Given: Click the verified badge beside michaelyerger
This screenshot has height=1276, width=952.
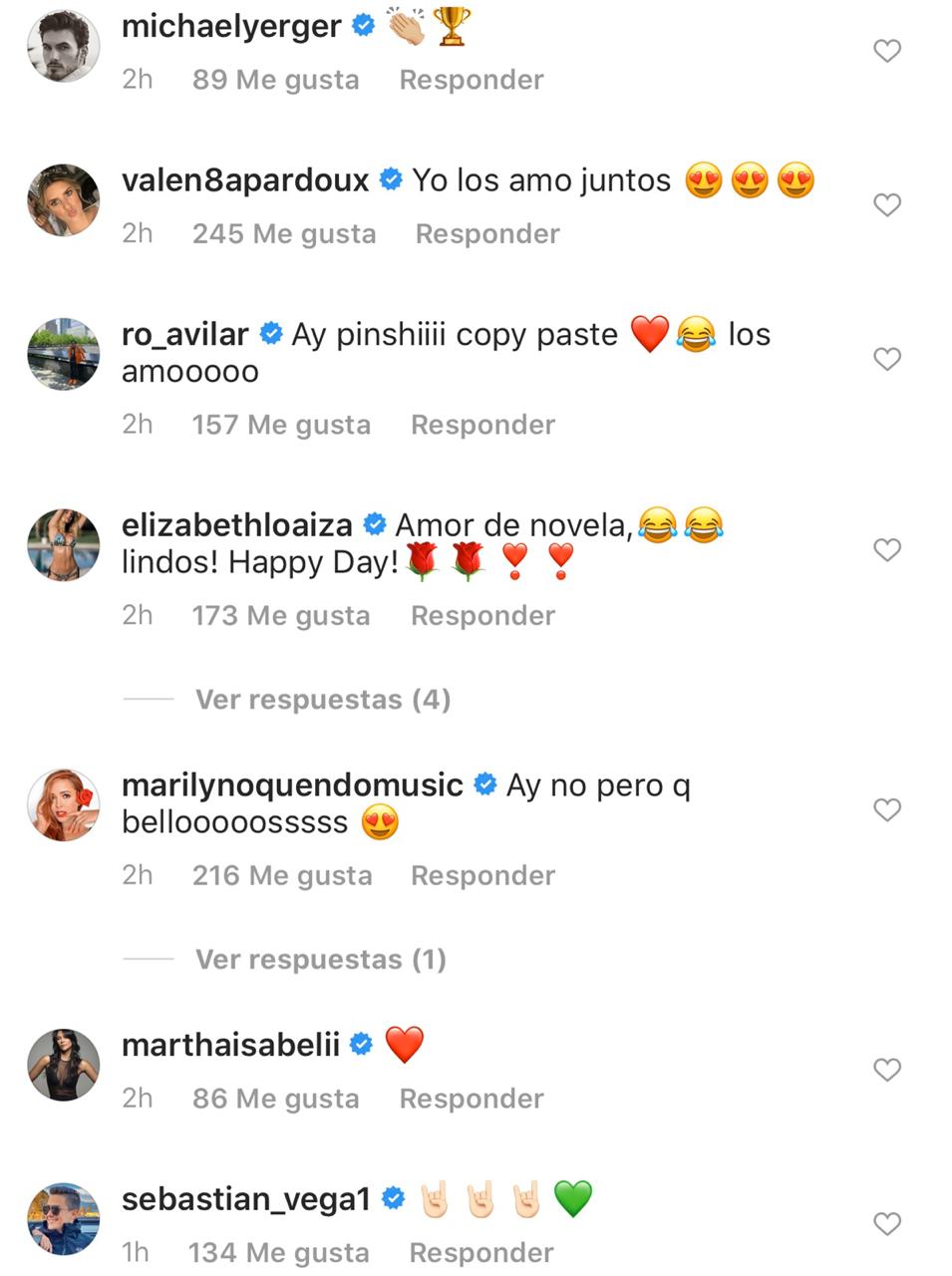Looking at the screenshot, I should [363, 26].
